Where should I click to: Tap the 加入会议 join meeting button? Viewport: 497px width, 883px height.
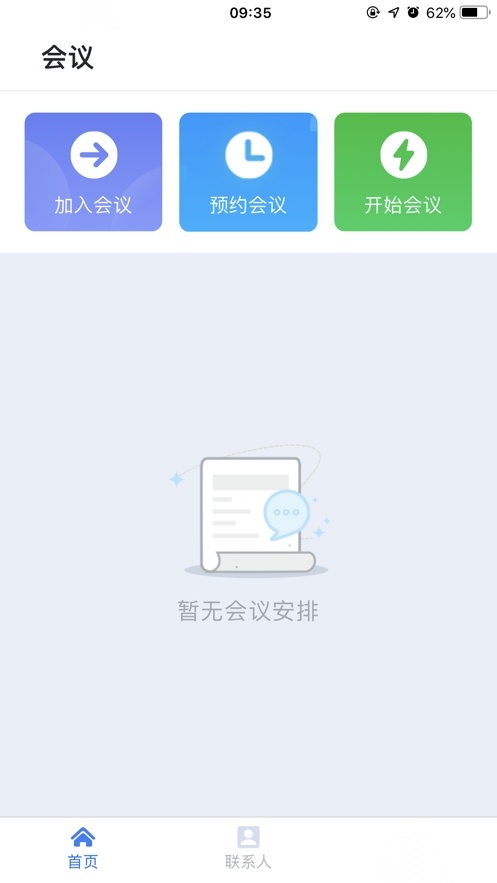click(x=93, y=172)
